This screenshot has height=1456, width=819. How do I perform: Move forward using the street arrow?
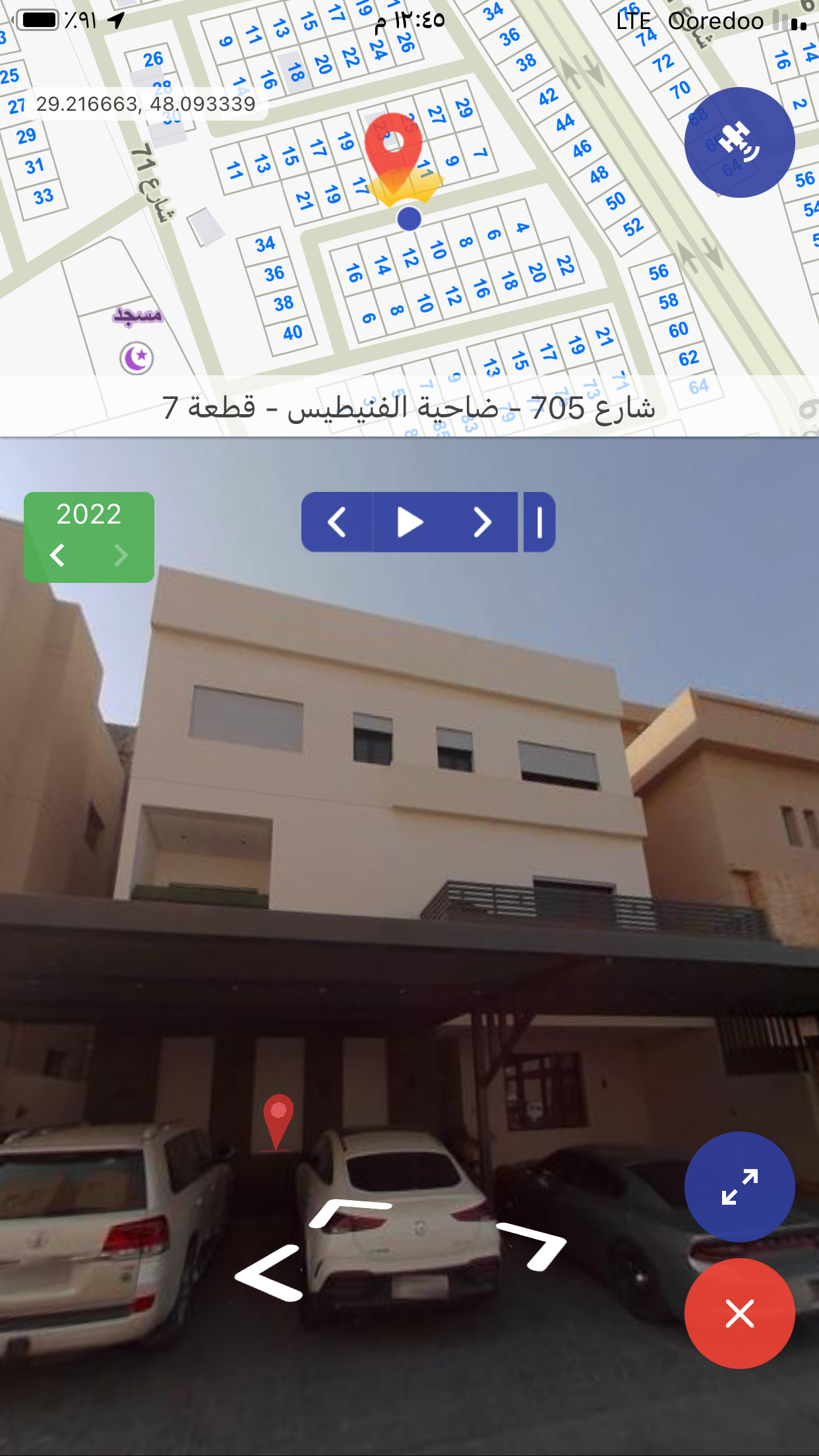(351, 1212)
